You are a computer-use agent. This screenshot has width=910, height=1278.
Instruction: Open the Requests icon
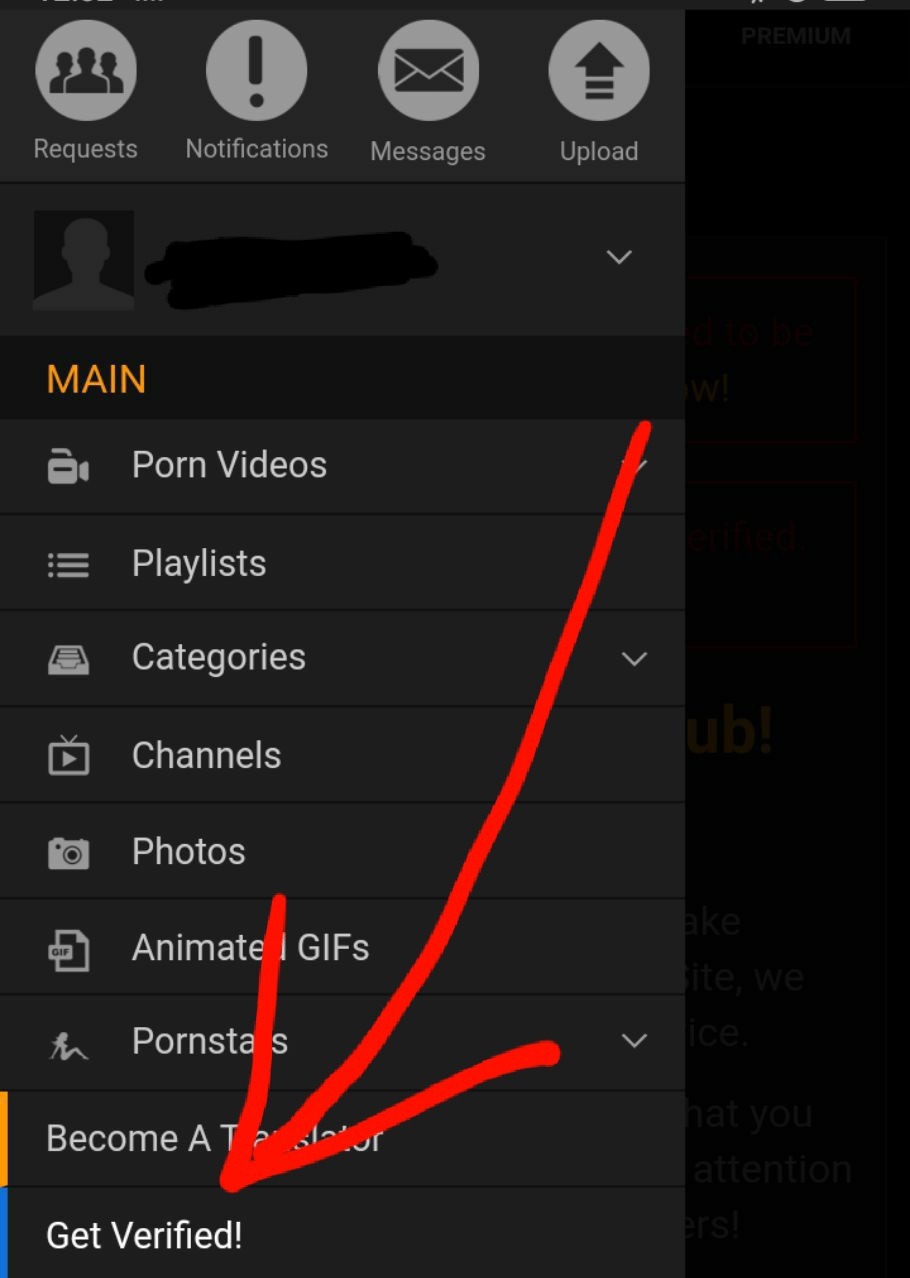pyautogui.click(x=85, y=70)
